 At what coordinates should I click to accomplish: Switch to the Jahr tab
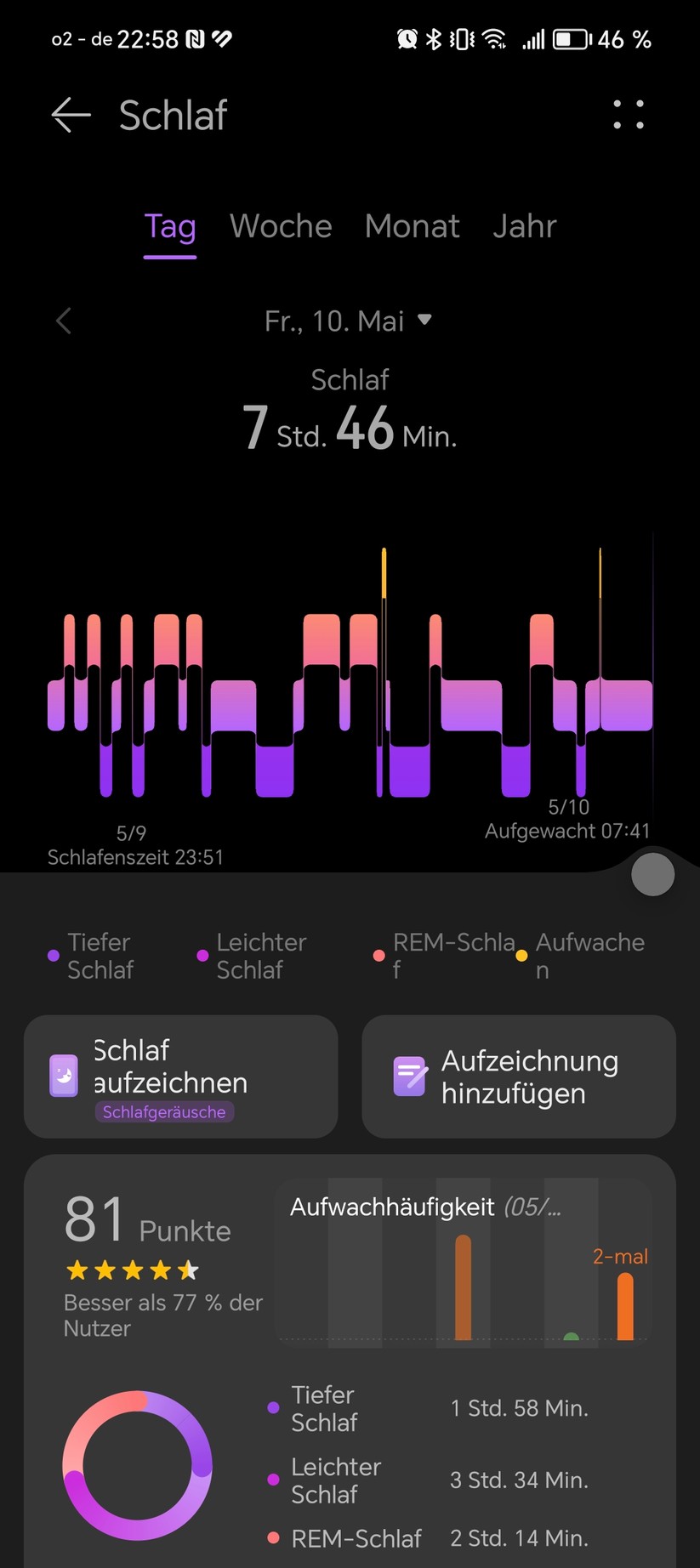[524, 227]
